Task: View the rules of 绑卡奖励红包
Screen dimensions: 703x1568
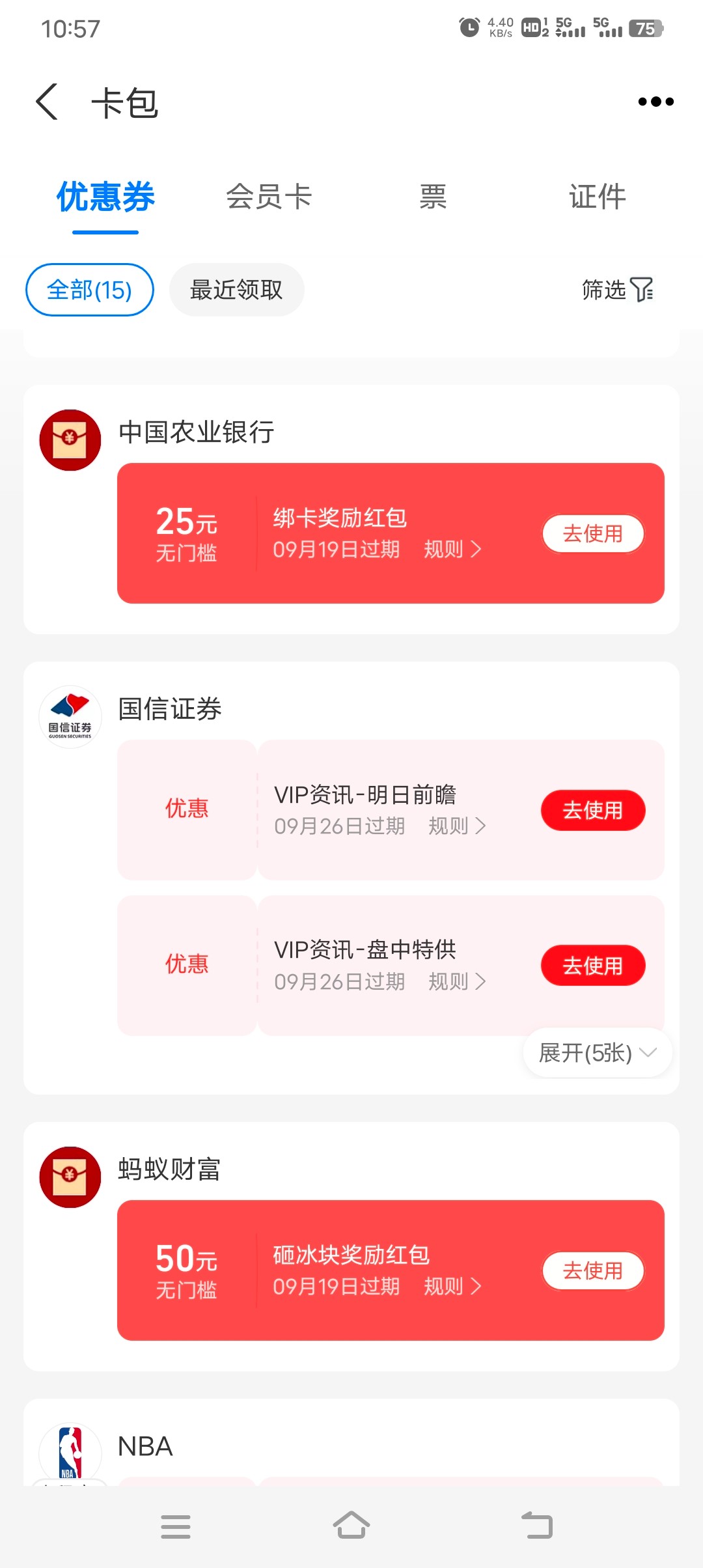Action: click(452, 550)
